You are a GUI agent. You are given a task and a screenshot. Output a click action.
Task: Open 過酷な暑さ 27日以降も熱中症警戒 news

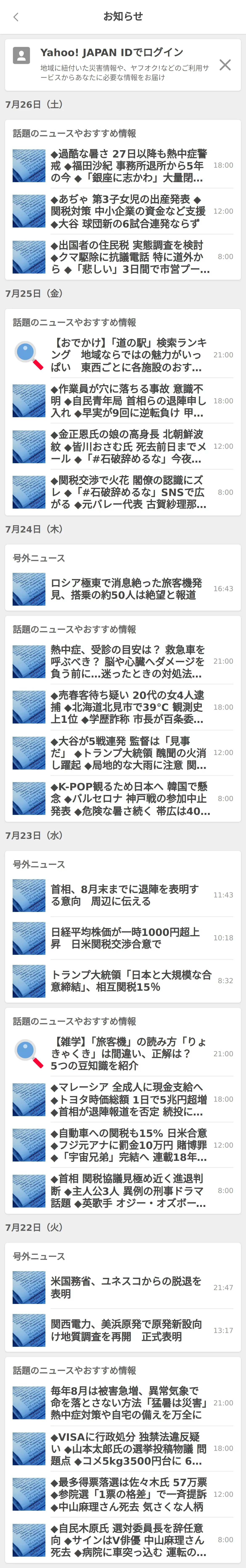click(x=129, y=166)
